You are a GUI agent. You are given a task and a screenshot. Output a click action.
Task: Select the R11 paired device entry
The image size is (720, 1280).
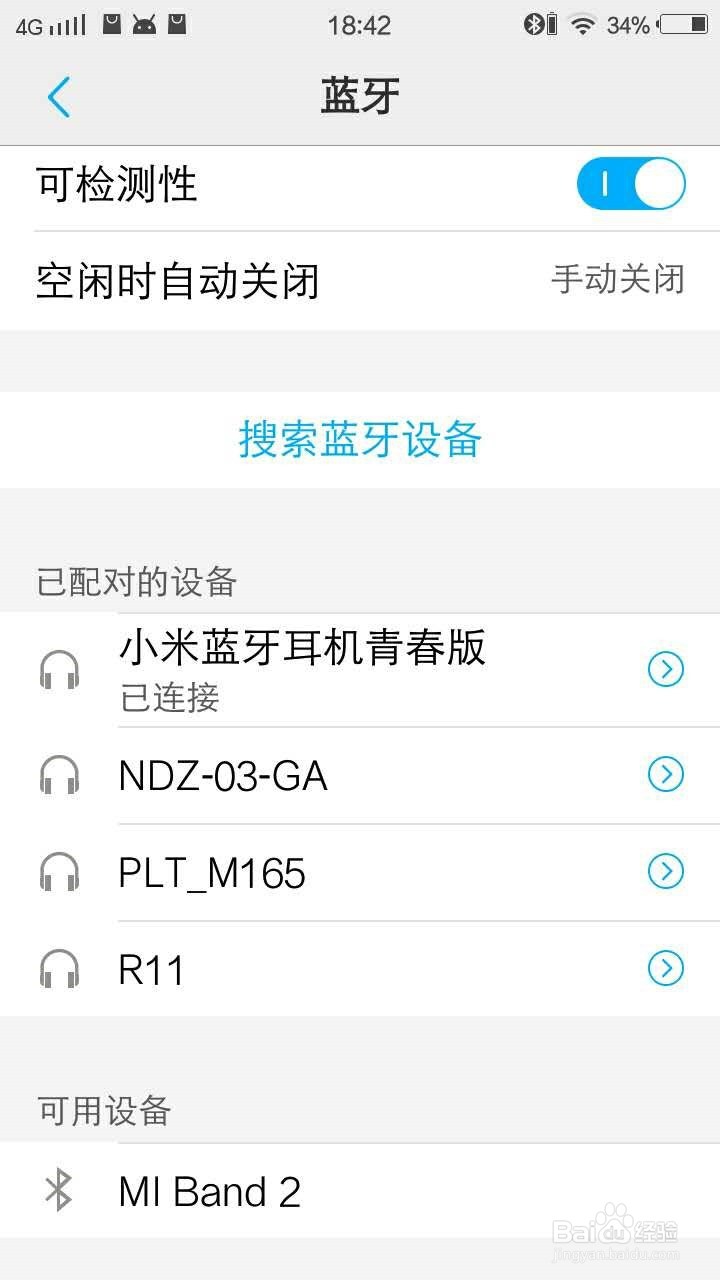(151, 968)
